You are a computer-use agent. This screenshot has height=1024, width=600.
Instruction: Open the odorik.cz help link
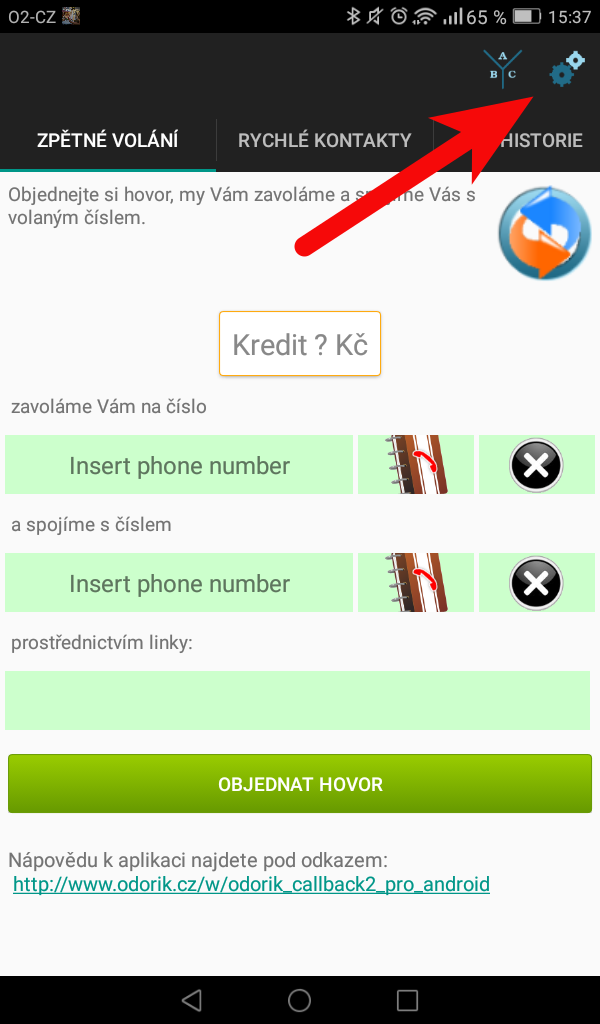(x=251, y=884)
